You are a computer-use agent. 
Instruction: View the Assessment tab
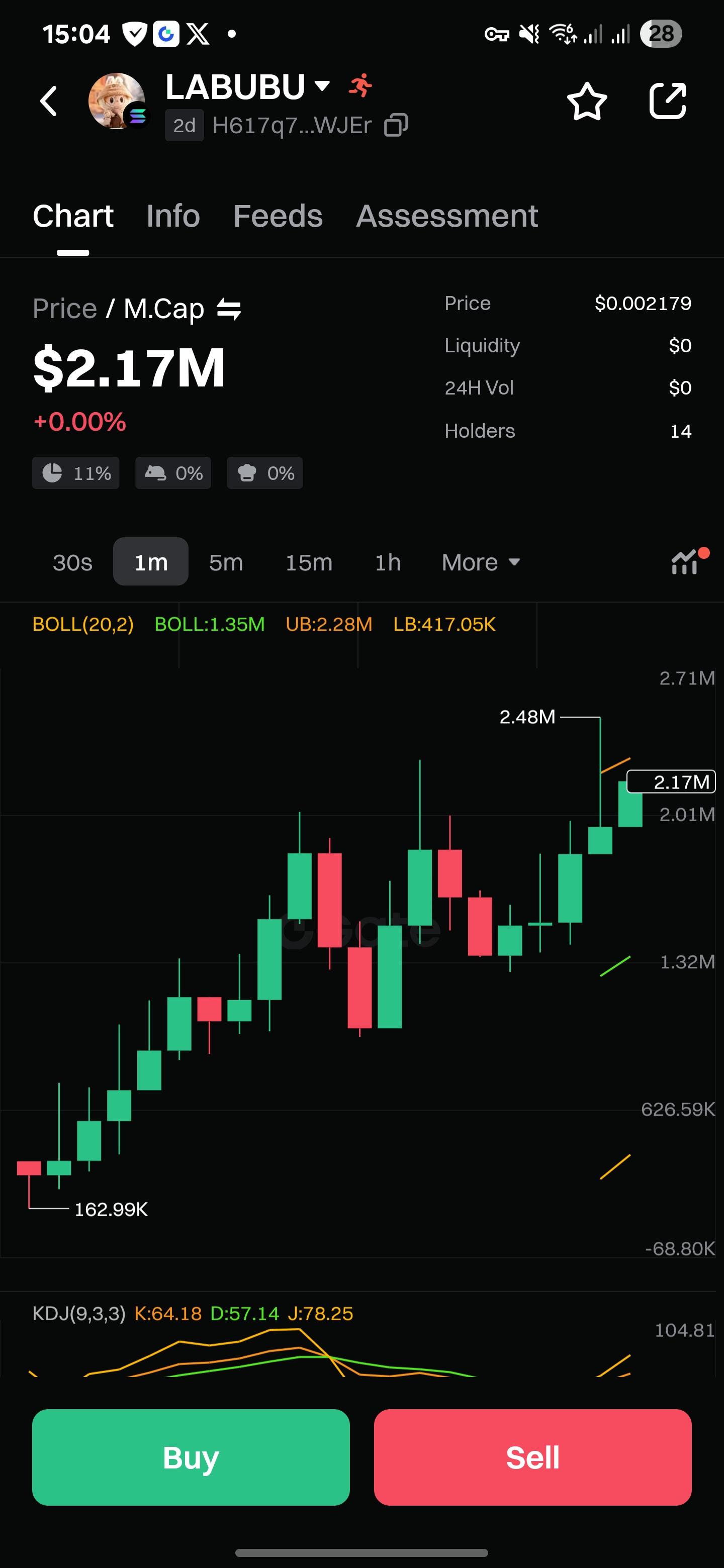tap(446, 216)
